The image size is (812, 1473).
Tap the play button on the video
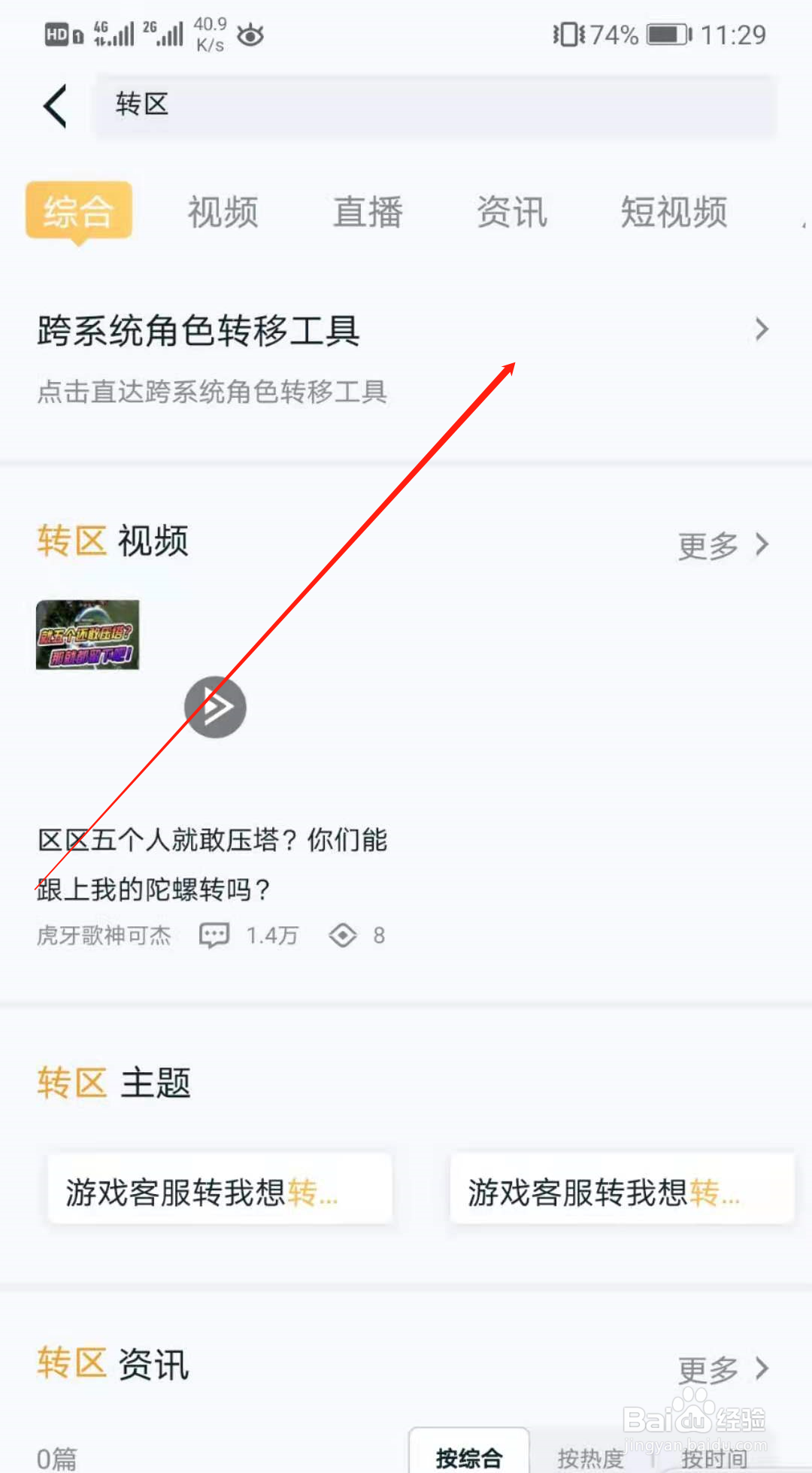(x=215, y=706)
